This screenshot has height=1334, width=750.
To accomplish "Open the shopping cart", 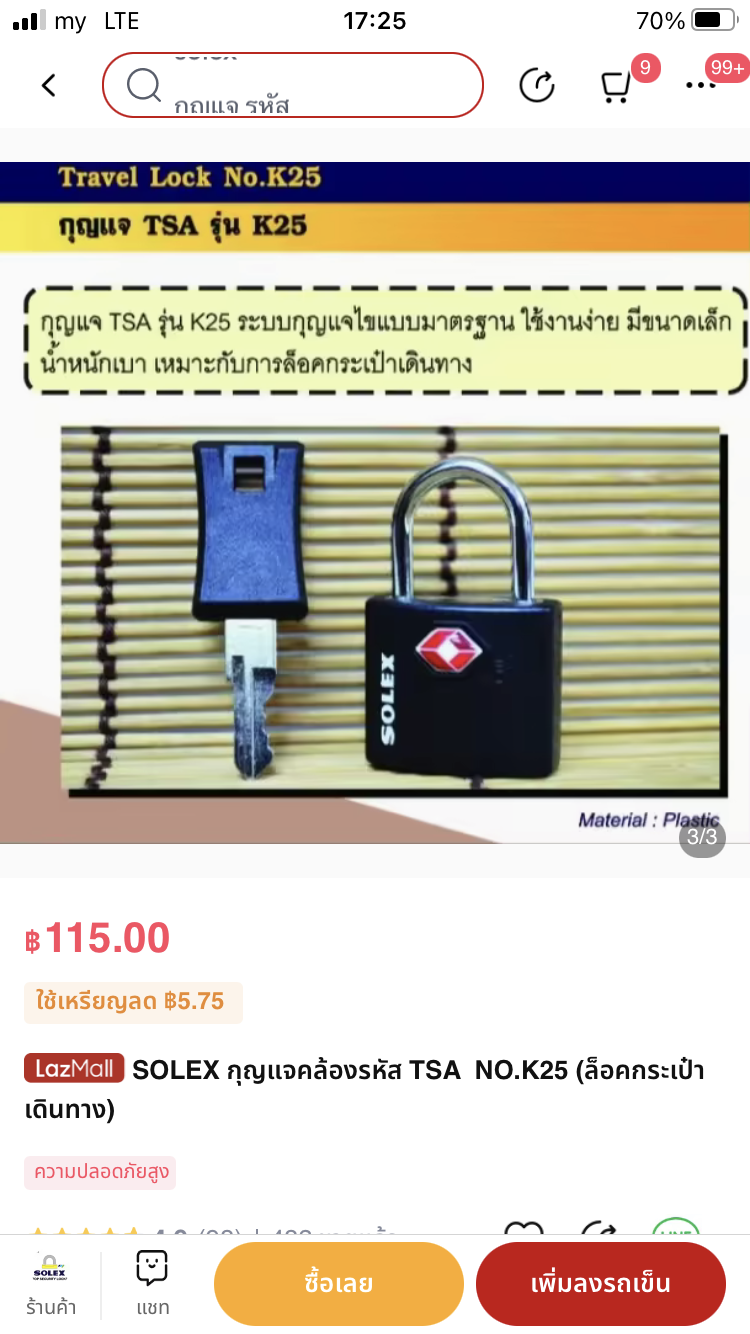I will tap(615, 87).
